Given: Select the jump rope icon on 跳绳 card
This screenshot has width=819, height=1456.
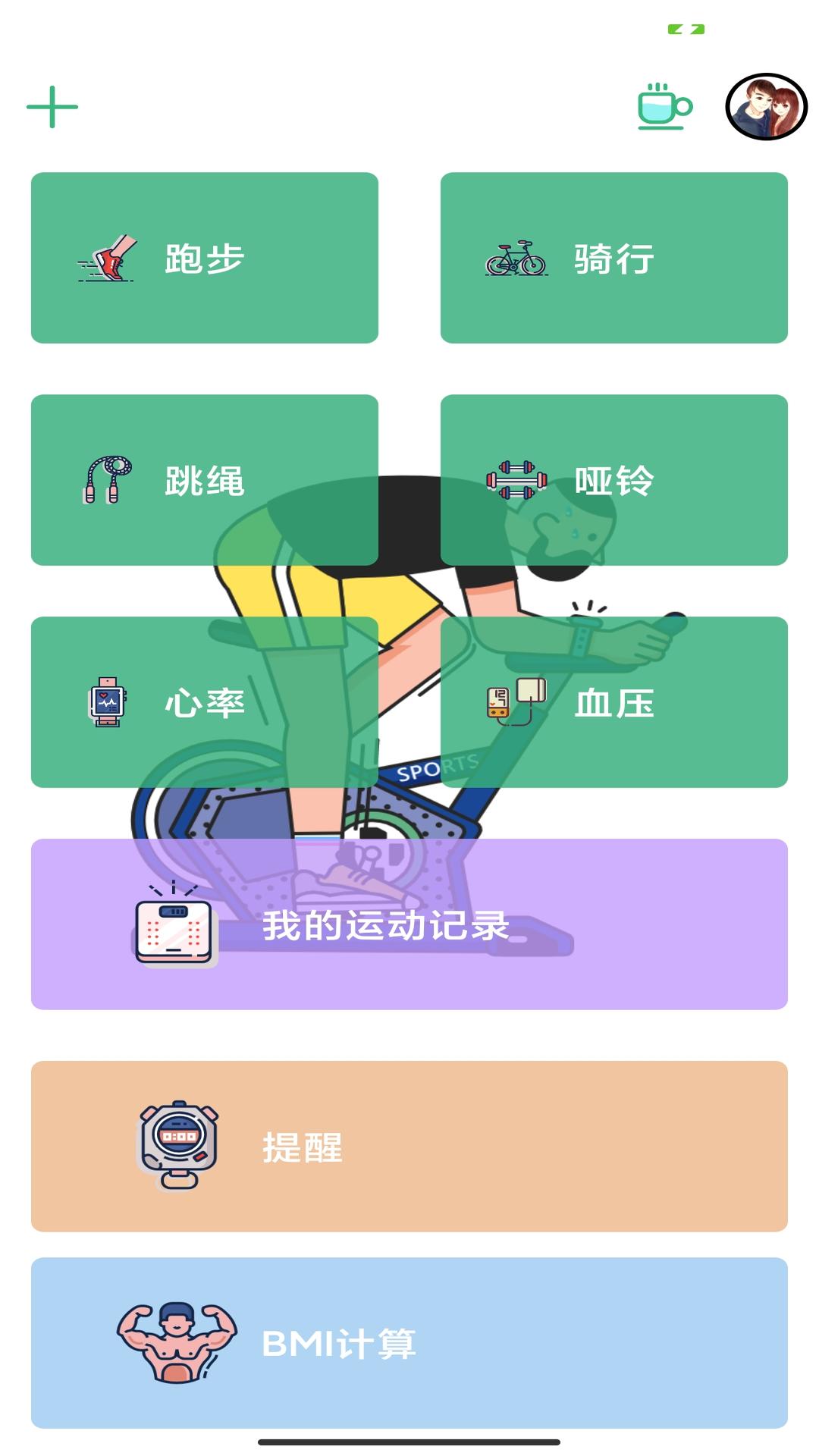Looking at the screenshot, I should click(x=110, y=479).
